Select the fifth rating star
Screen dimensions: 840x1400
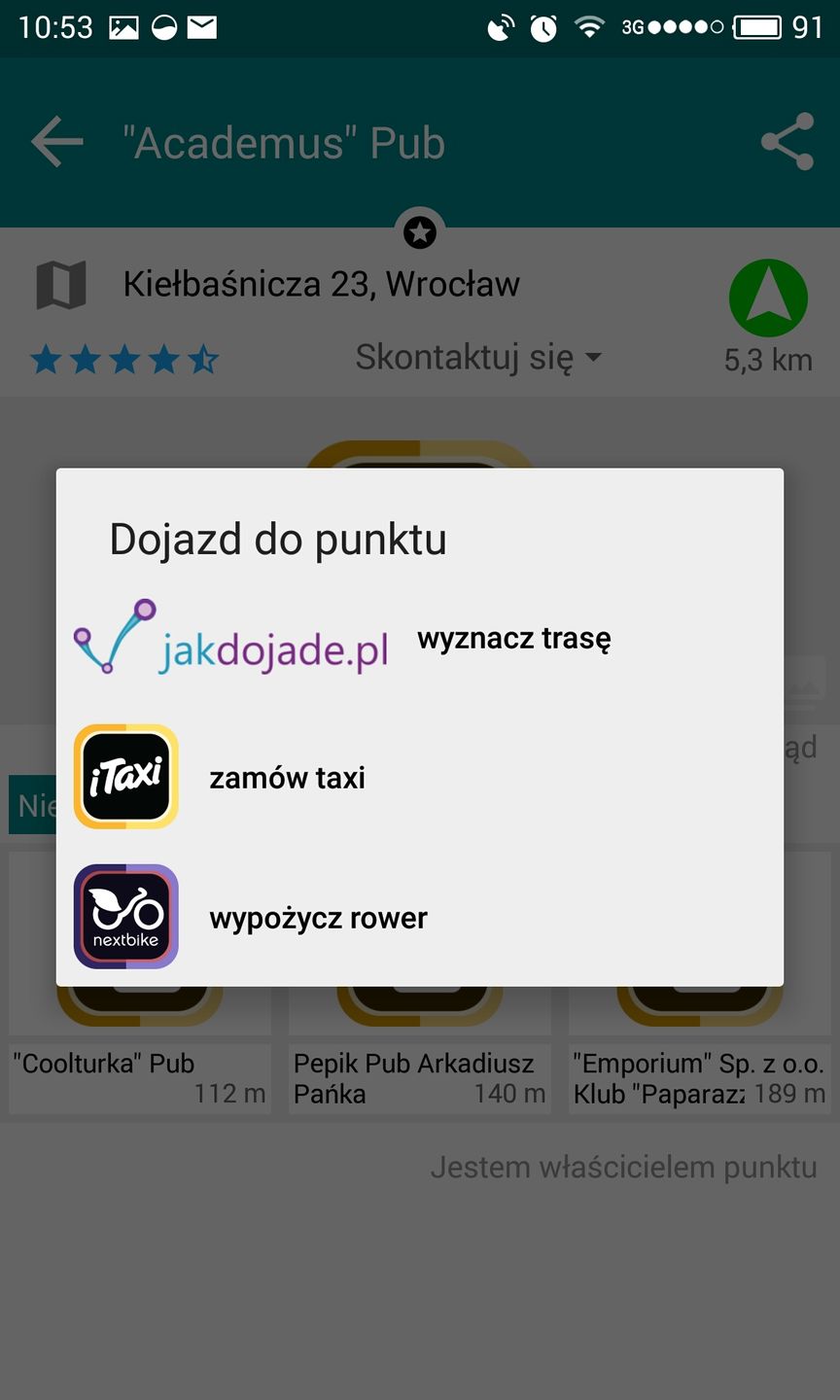click(x=205, y=359)
